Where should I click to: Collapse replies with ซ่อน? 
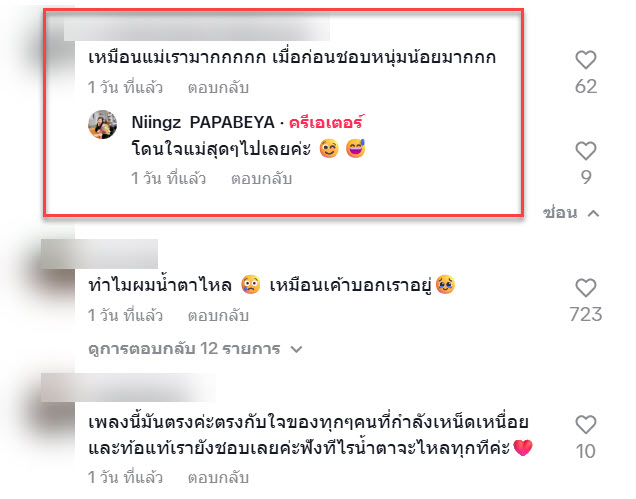coord(569,213)
